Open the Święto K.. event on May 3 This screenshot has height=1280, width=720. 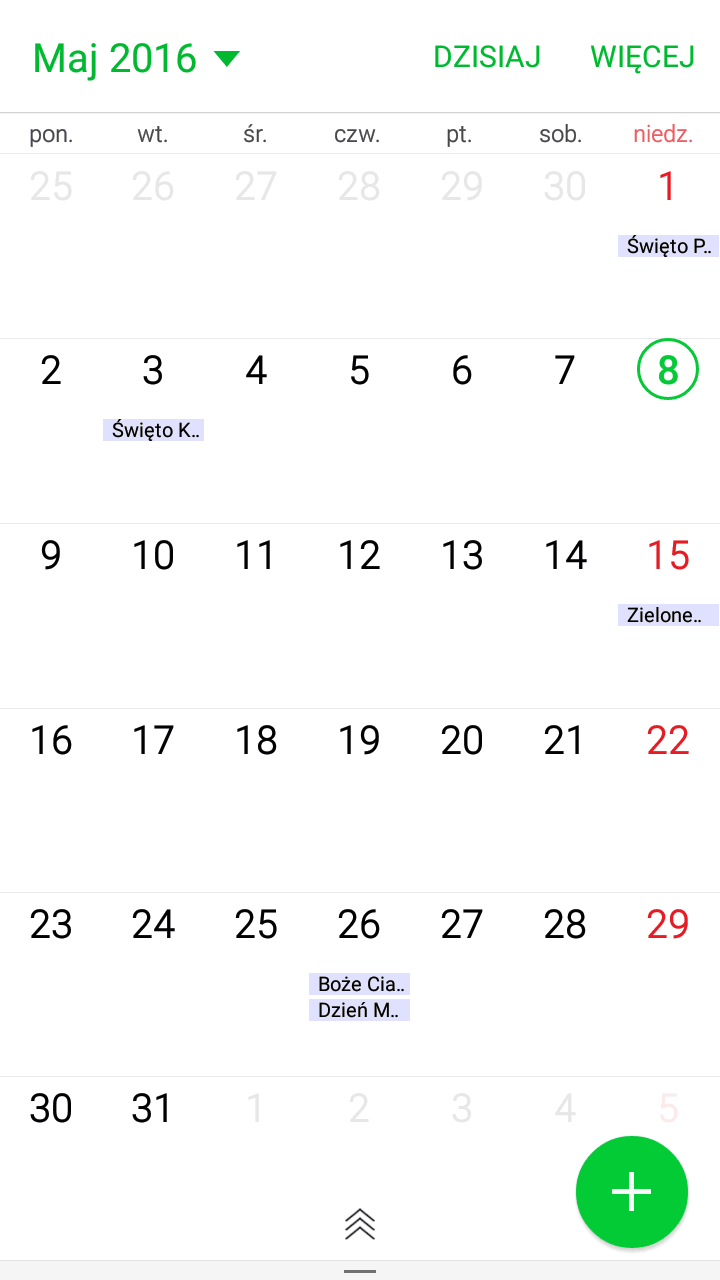click(154, 430)
